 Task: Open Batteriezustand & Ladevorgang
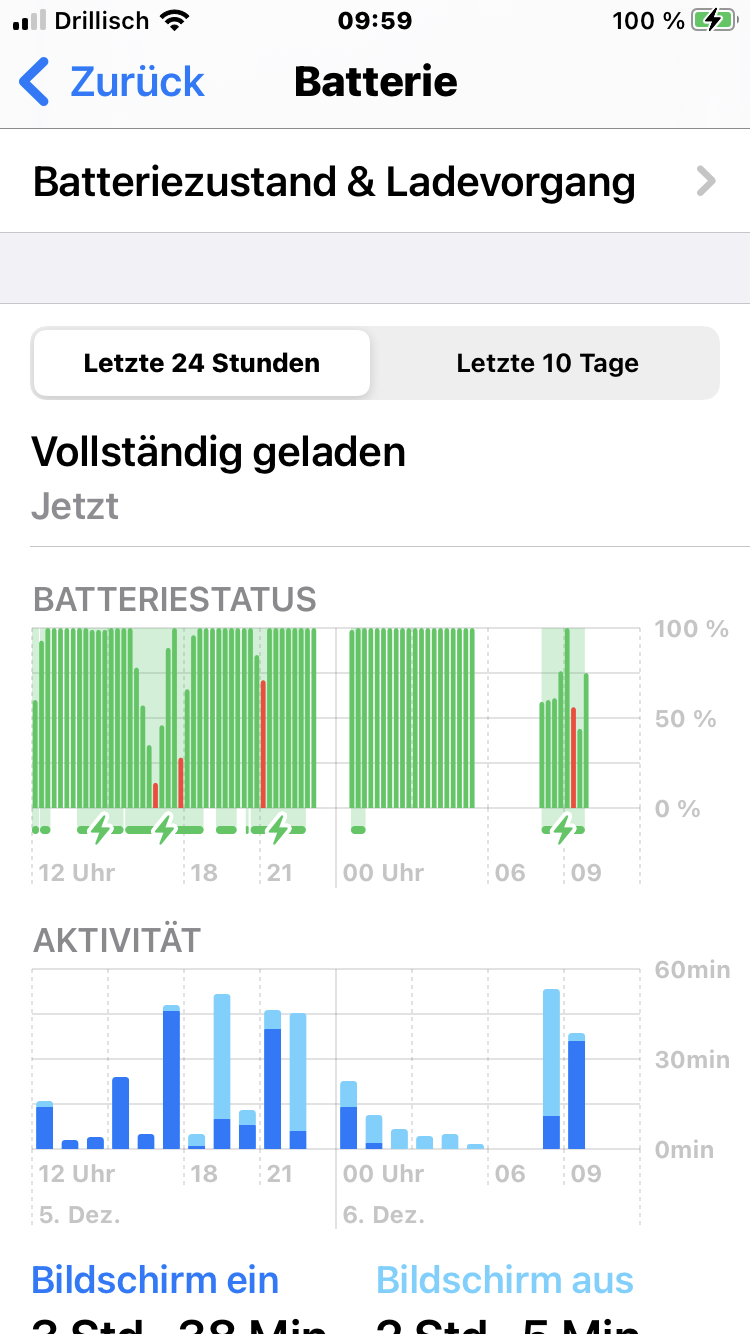pyautogui.click(x=375, y=182)
